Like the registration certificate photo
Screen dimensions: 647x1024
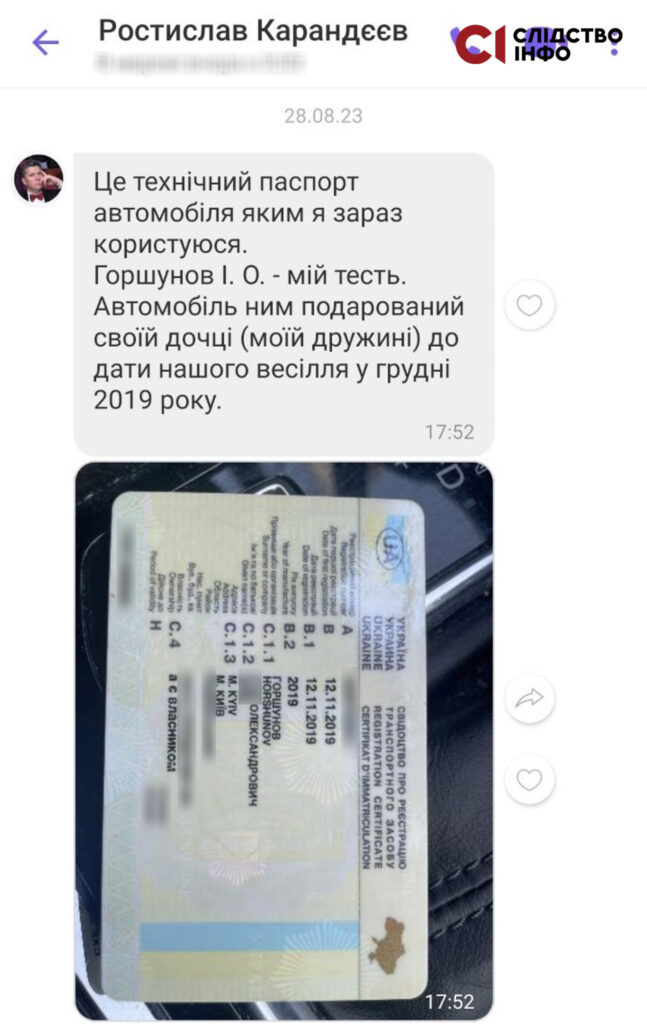[x=529, y=779]
